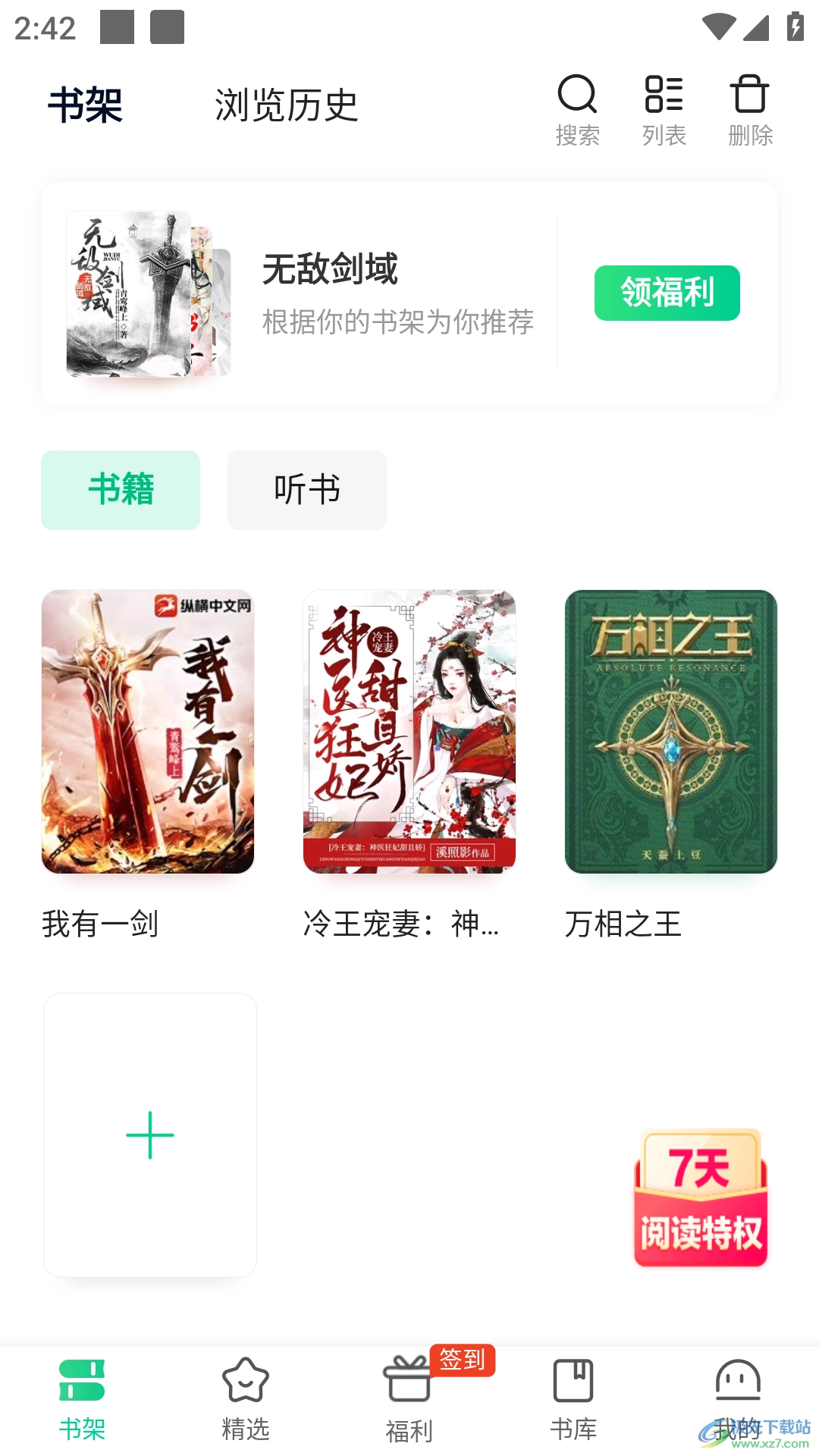Switch bookshelf to list (列表) view
Image resolution: width=819 pixels, height=1456 pixels.
coord(664,110)
